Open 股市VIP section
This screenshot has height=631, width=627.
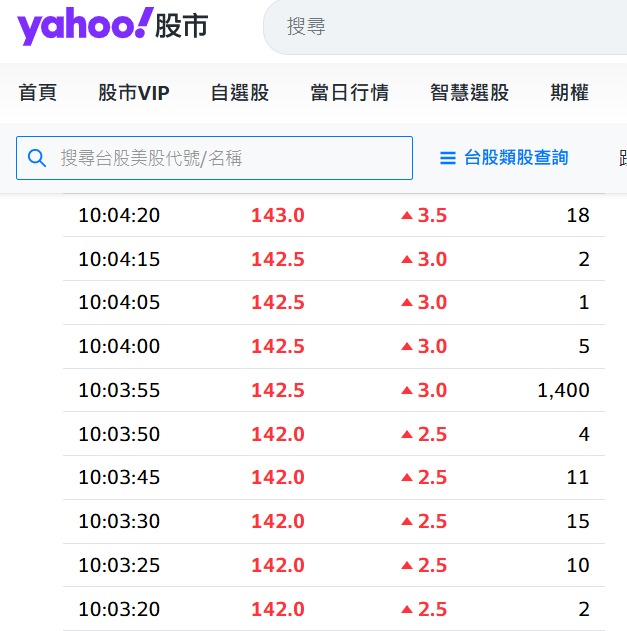(x=134, y=93)
